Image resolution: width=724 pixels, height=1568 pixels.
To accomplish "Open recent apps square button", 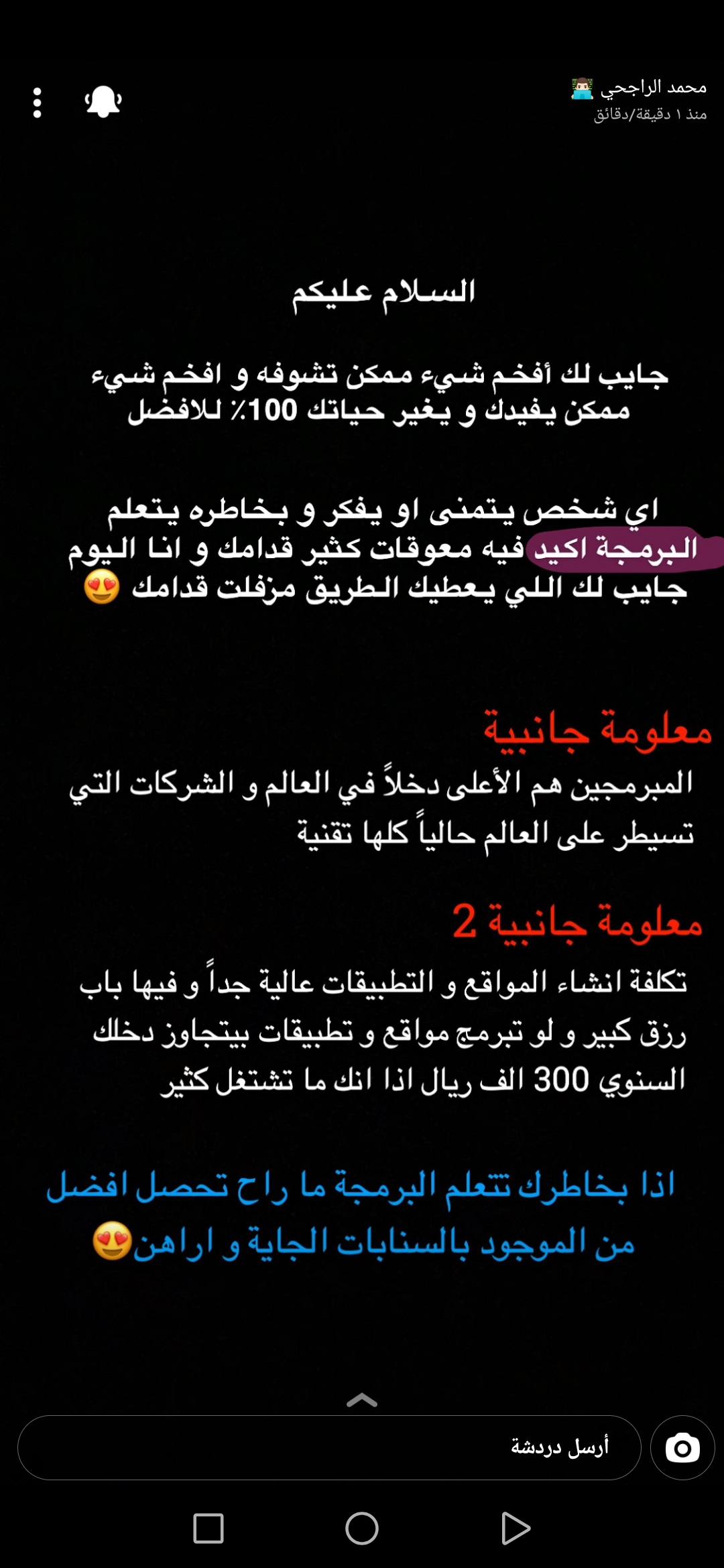I will click(208, 1528).
